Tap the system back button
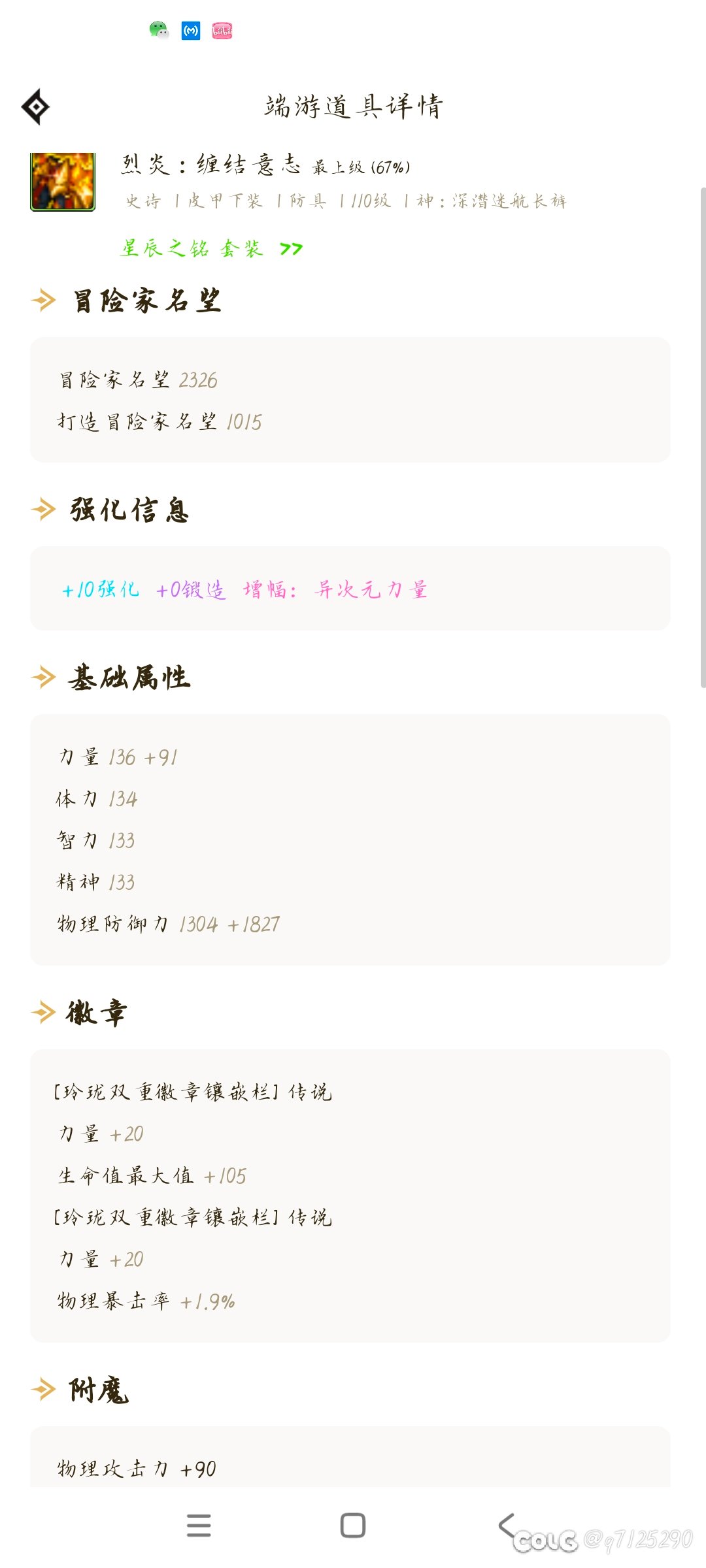706x1568 pixels. click(507, 1526)
